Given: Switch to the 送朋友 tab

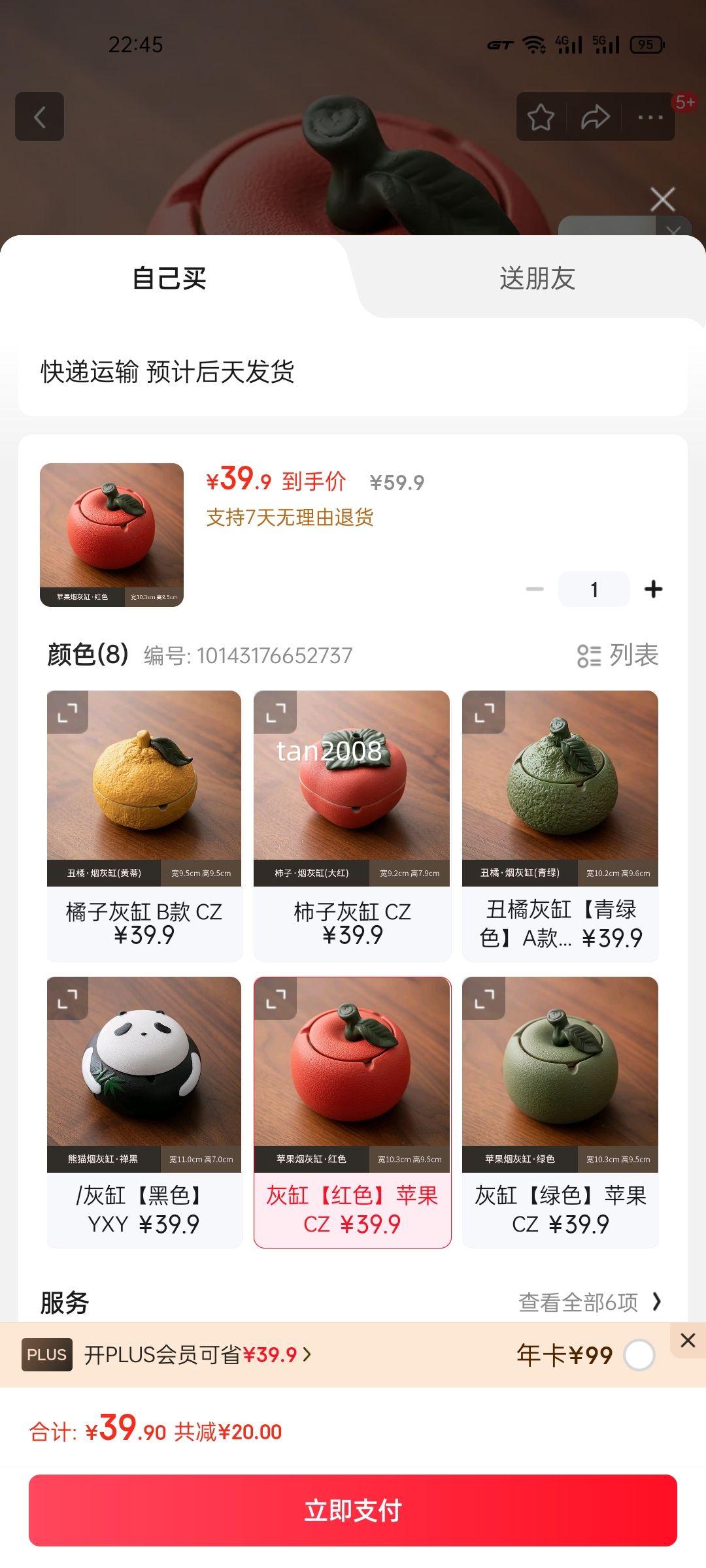Looking at the screenshot, I should click(x=537, y=278).
